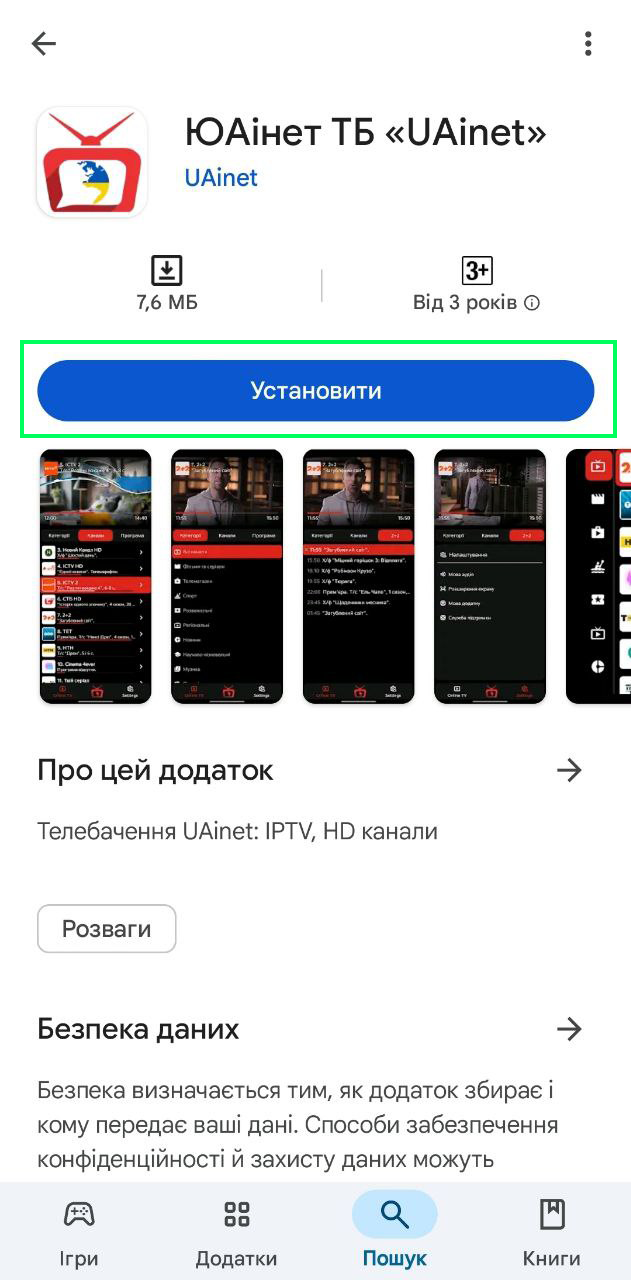Open the UAinet developer link
This screenshot has height=1280, width=631.
(221, 178)
